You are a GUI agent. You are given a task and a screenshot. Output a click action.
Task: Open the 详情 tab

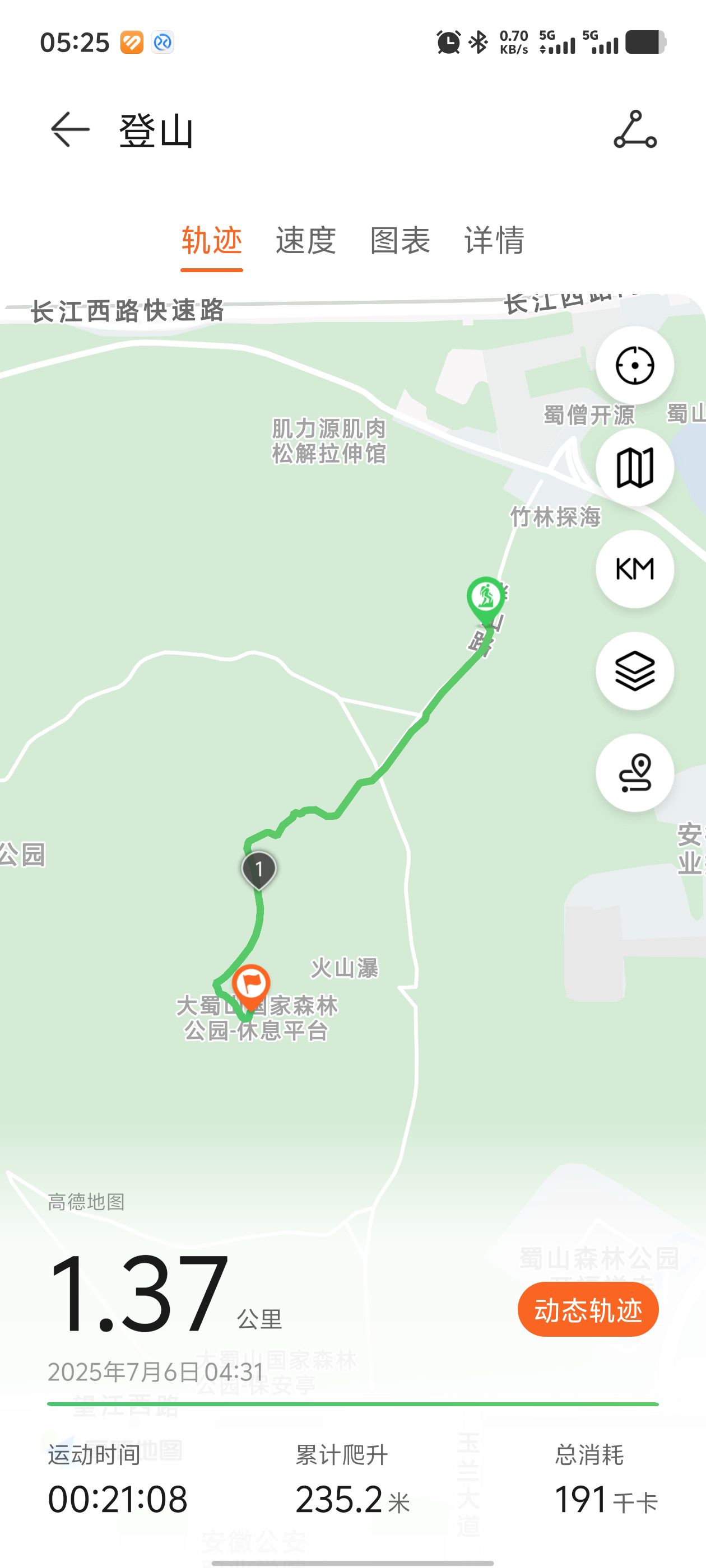495,240
